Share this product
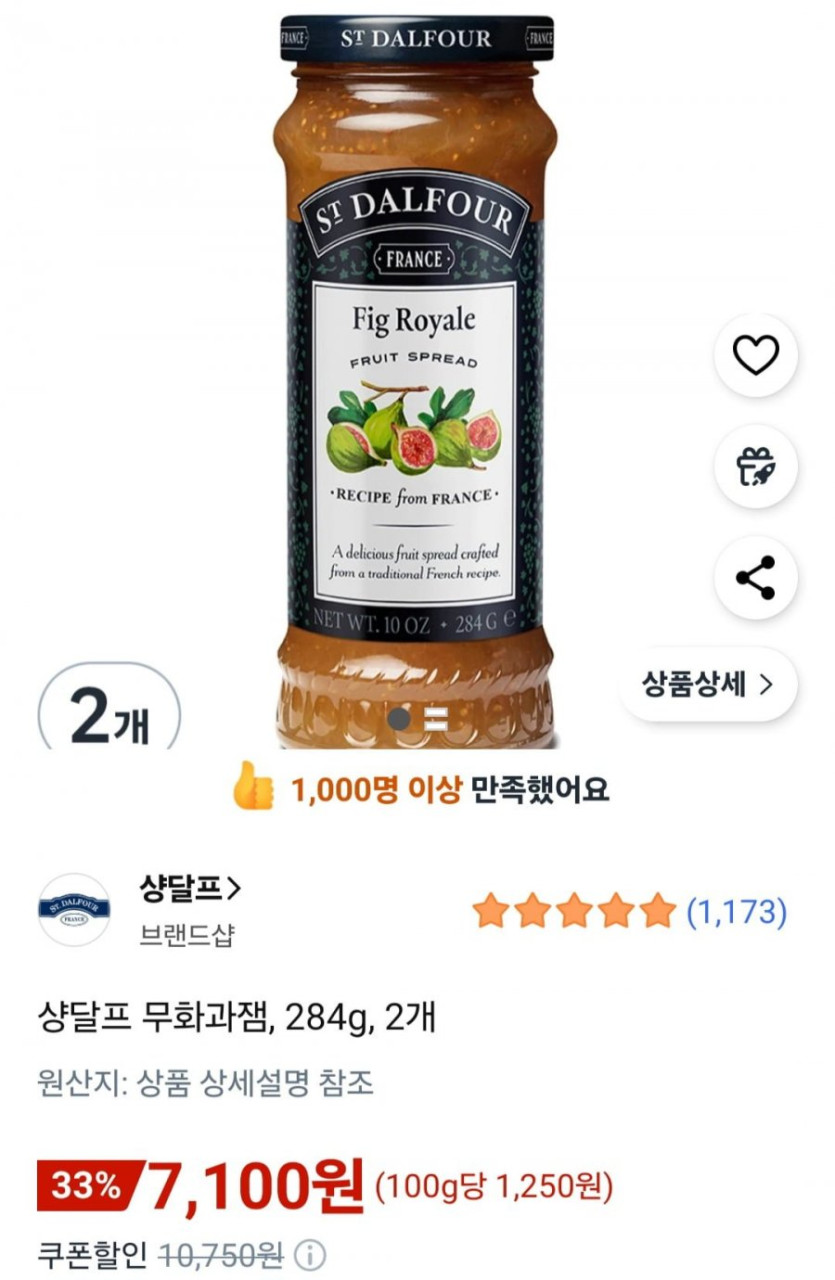Image resolution: width=835 pixels, height=1280 pixels. tap(755, 578)
